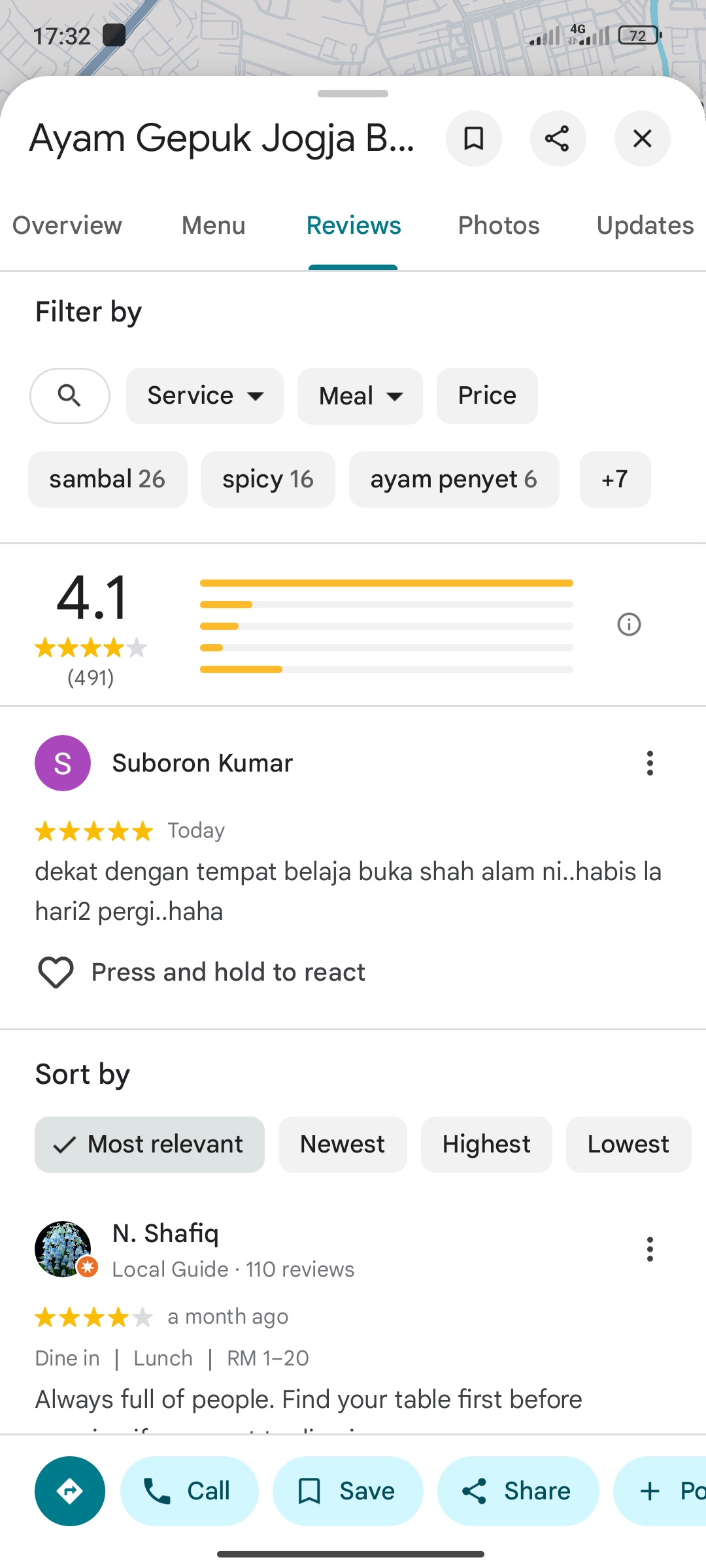This screenshot has height=1568, width=706.
Task: Filter reviews mentioning sambal
Action: click(x=108, y=480)
